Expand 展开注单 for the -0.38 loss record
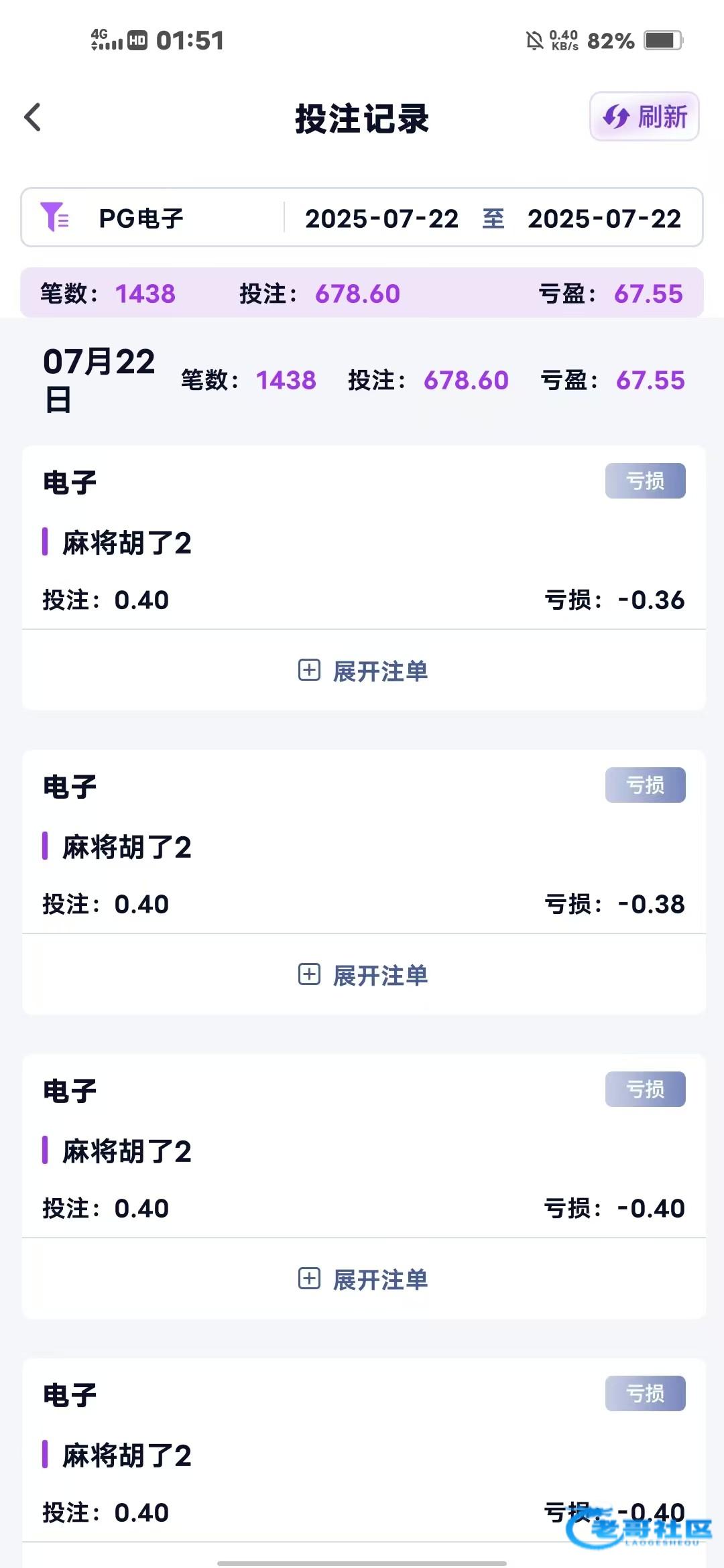The width and height of the screenshot is (724, 1568). [363, 975]
